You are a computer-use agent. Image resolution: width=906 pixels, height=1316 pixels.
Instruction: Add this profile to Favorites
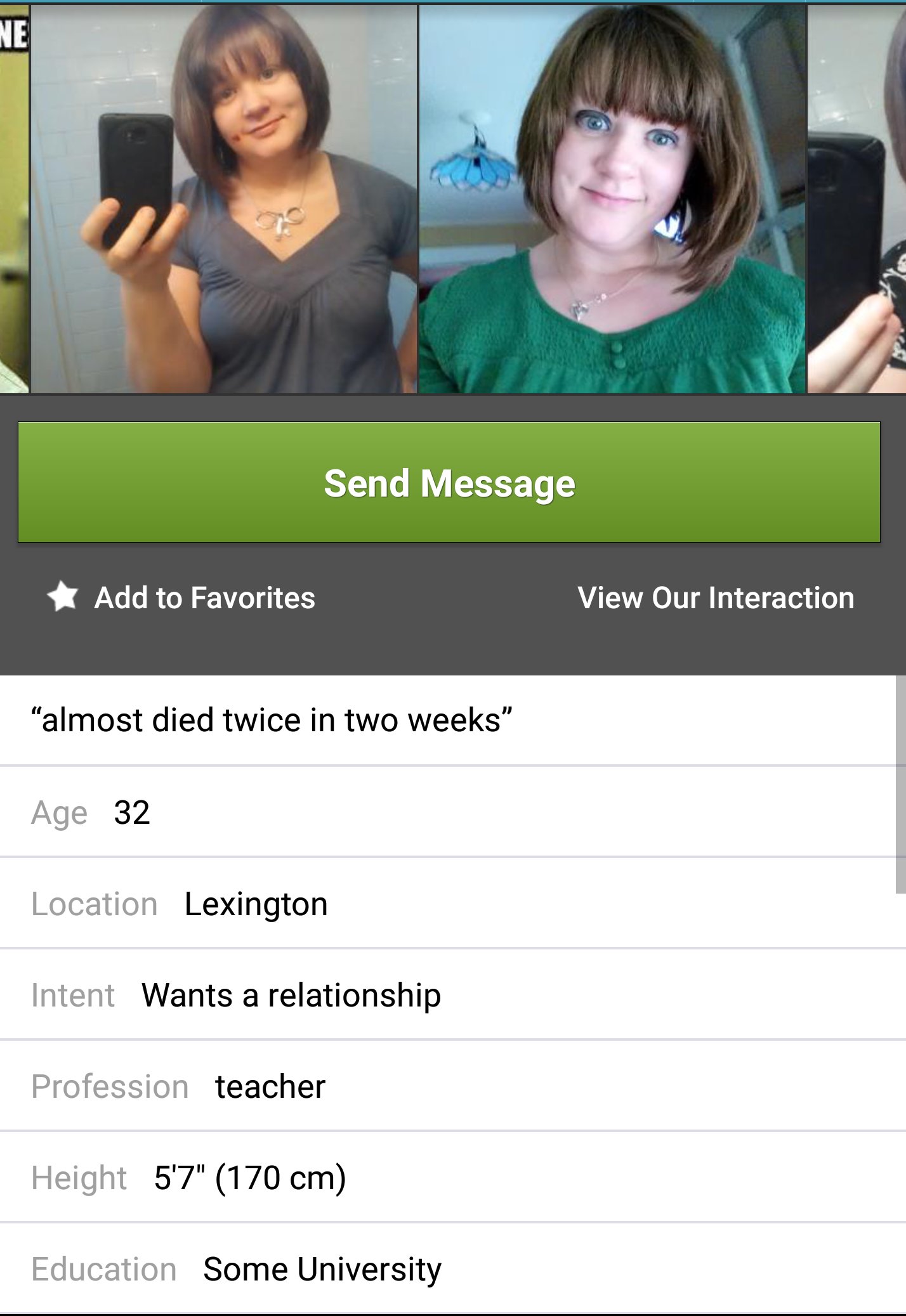181,597
